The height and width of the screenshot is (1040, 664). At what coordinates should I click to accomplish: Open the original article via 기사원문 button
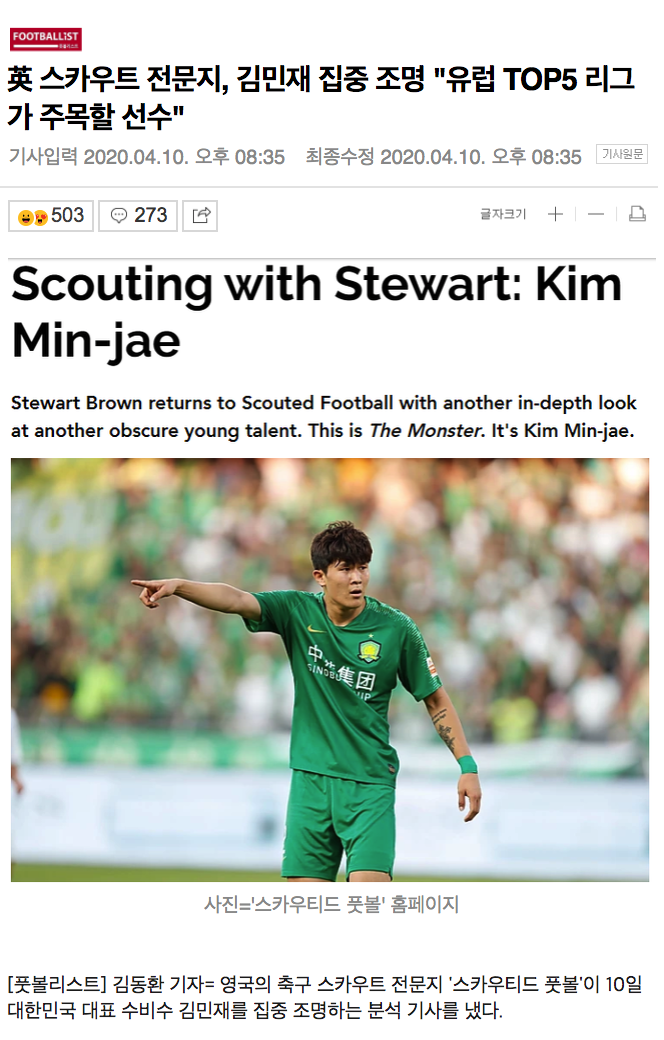621,154
